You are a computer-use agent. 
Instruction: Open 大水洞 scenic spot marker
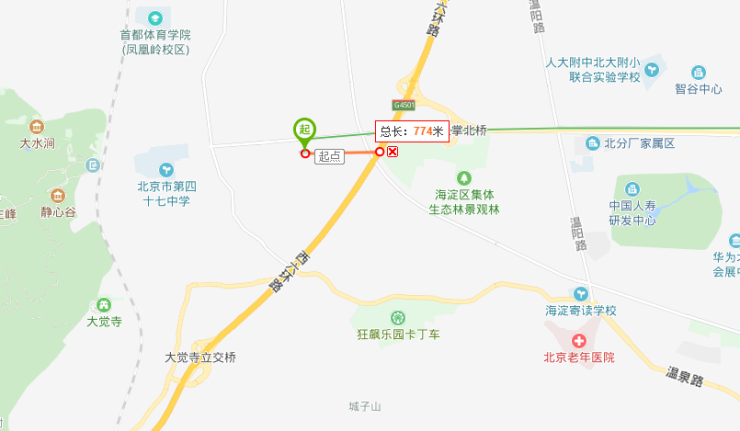[37, 127]
